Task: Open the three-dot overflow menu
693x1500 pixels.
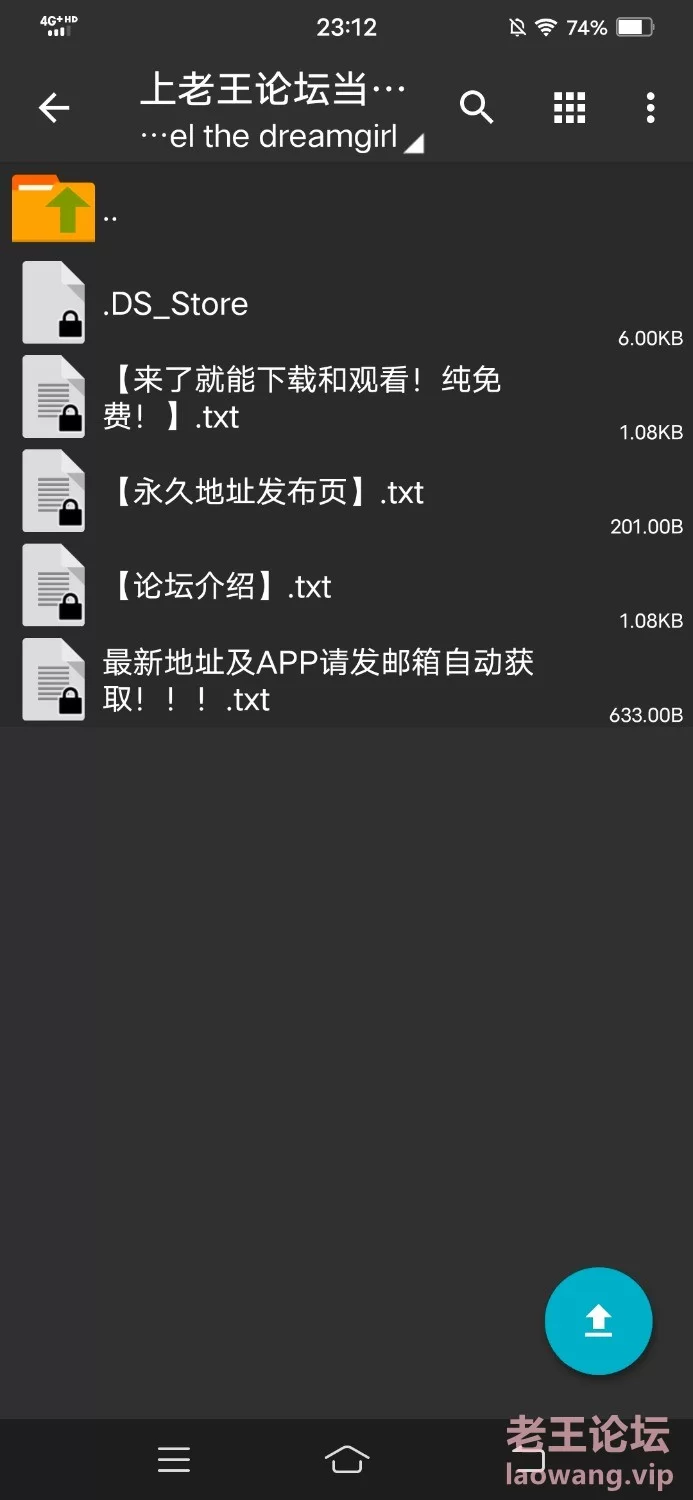Action: pos(651,107)
